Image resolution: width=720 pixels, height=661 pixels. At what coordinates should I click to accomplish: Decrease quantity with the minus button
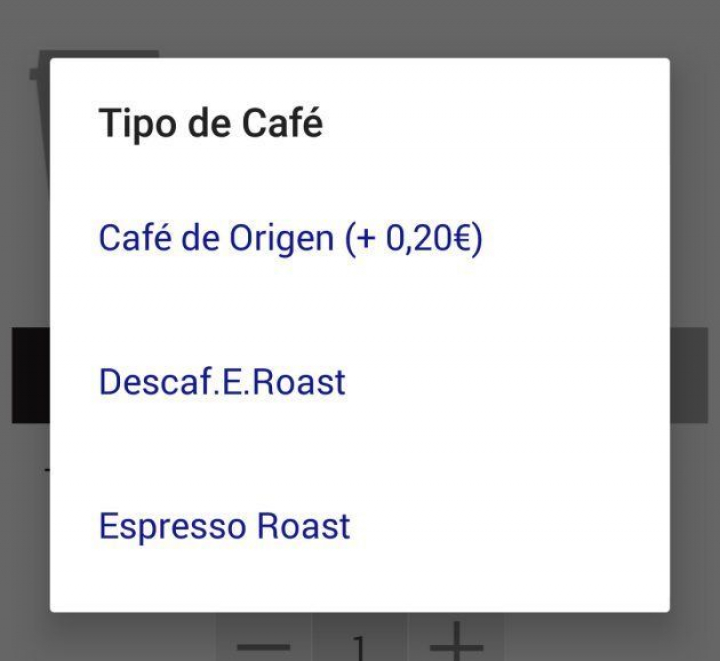point(264,644)
